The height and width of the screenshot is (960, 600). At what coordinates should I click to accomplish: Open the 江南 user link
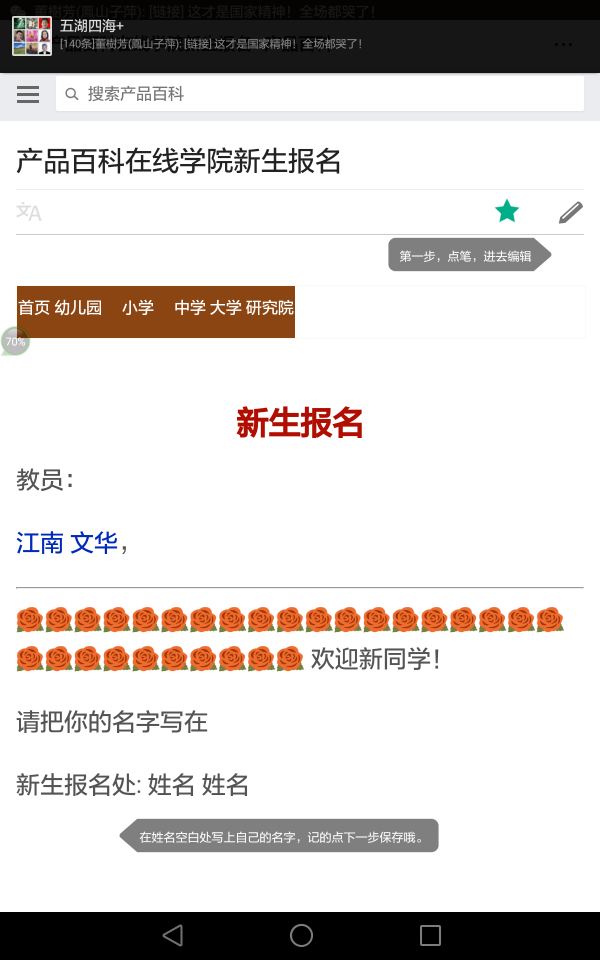click(40, 543)
